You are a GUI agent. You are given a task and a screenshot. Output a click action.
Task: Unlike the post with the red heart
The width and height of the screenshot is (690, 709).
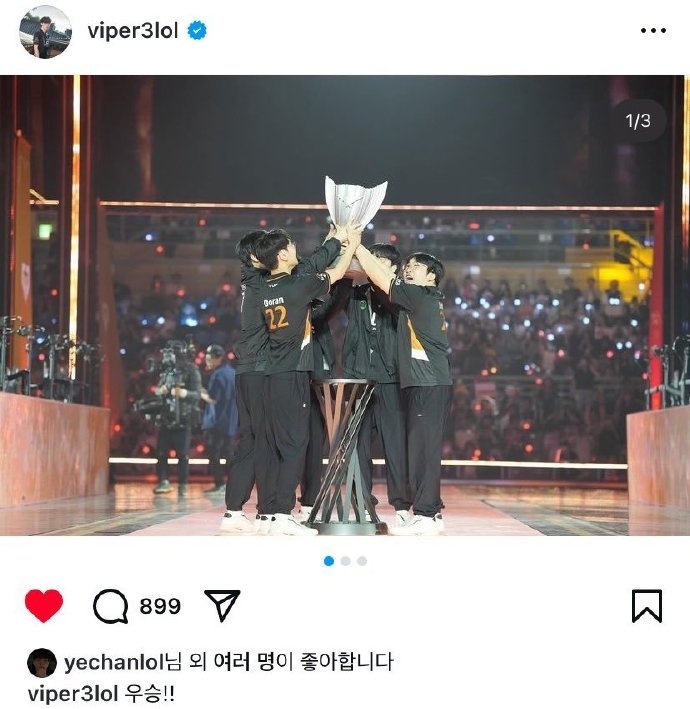click(44, 606)
